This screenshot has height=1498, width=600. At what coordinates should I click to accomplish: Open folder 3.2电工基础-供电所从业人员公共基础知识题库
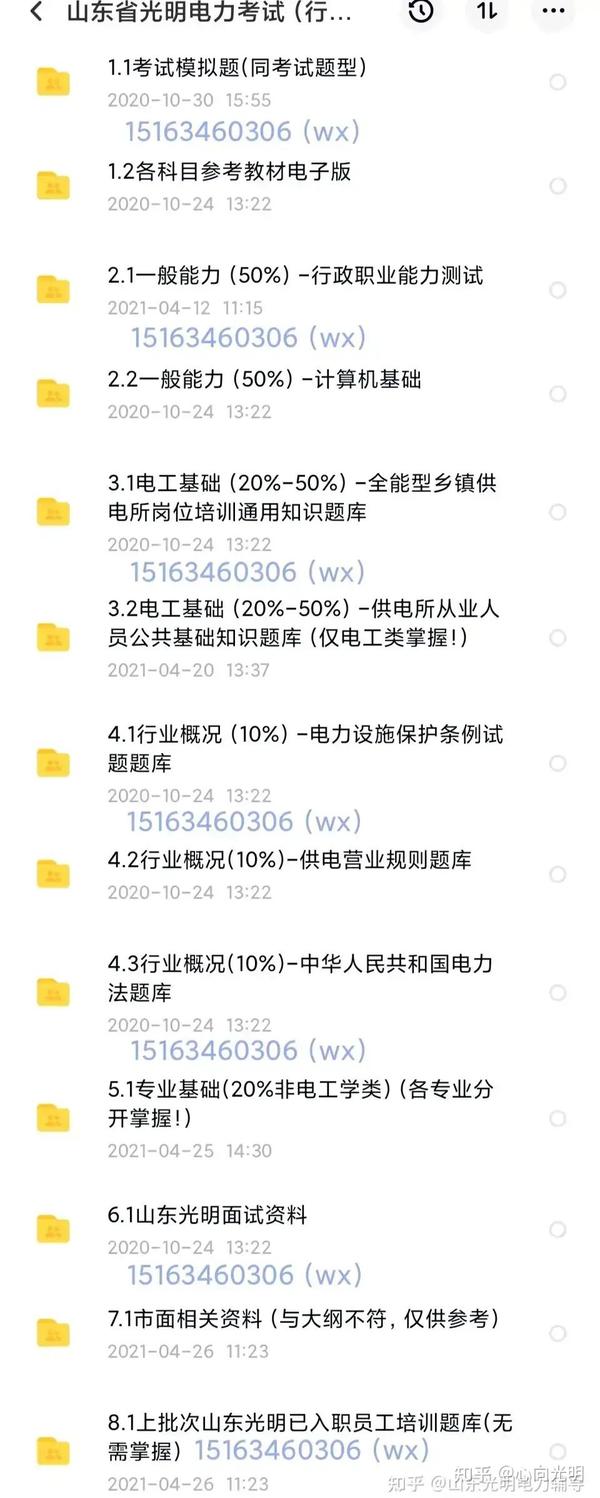303,623
